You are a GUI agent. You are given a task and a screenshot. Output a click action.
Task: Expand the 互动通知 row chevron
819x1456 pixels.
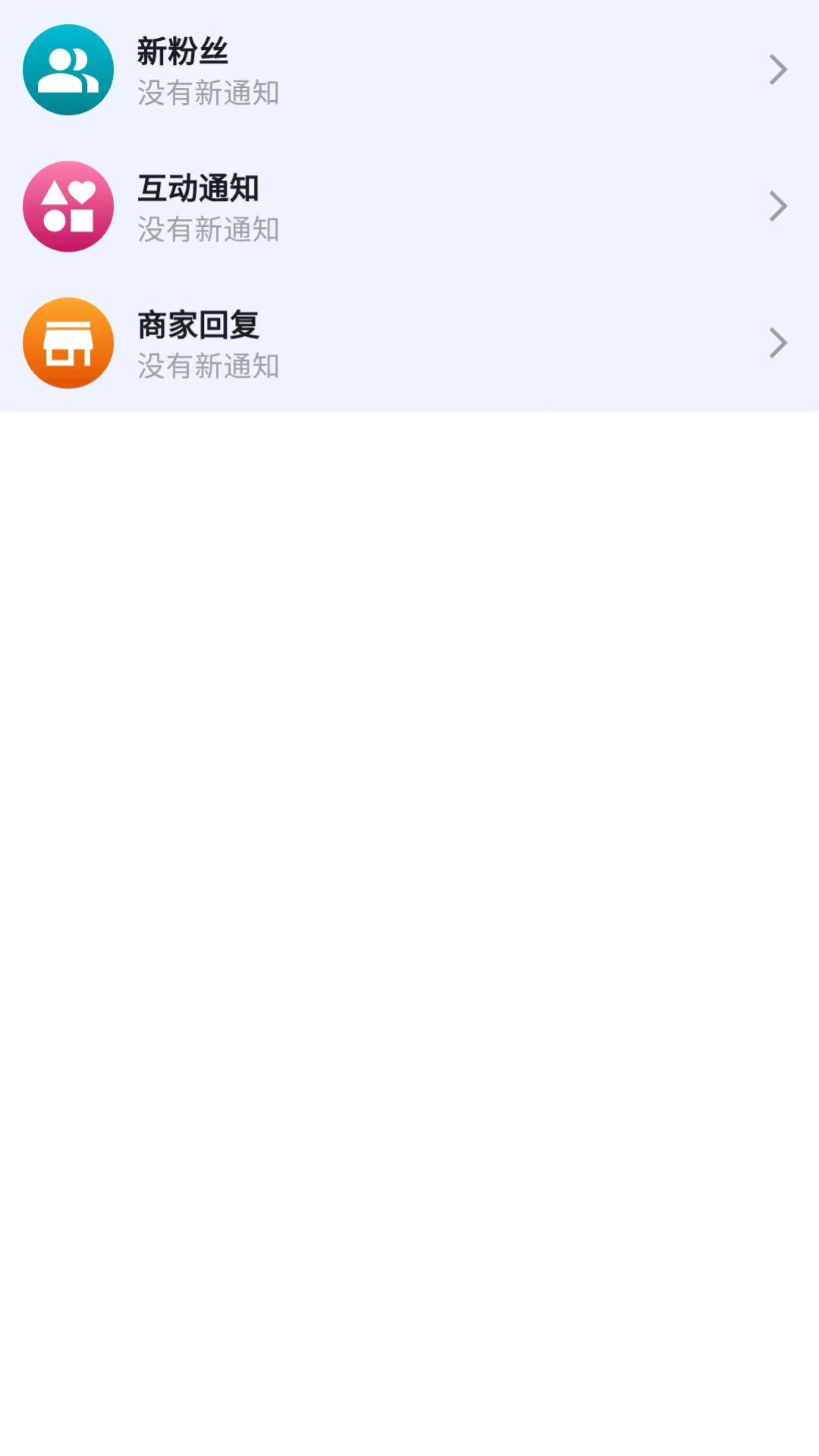(x=777, y=206)
